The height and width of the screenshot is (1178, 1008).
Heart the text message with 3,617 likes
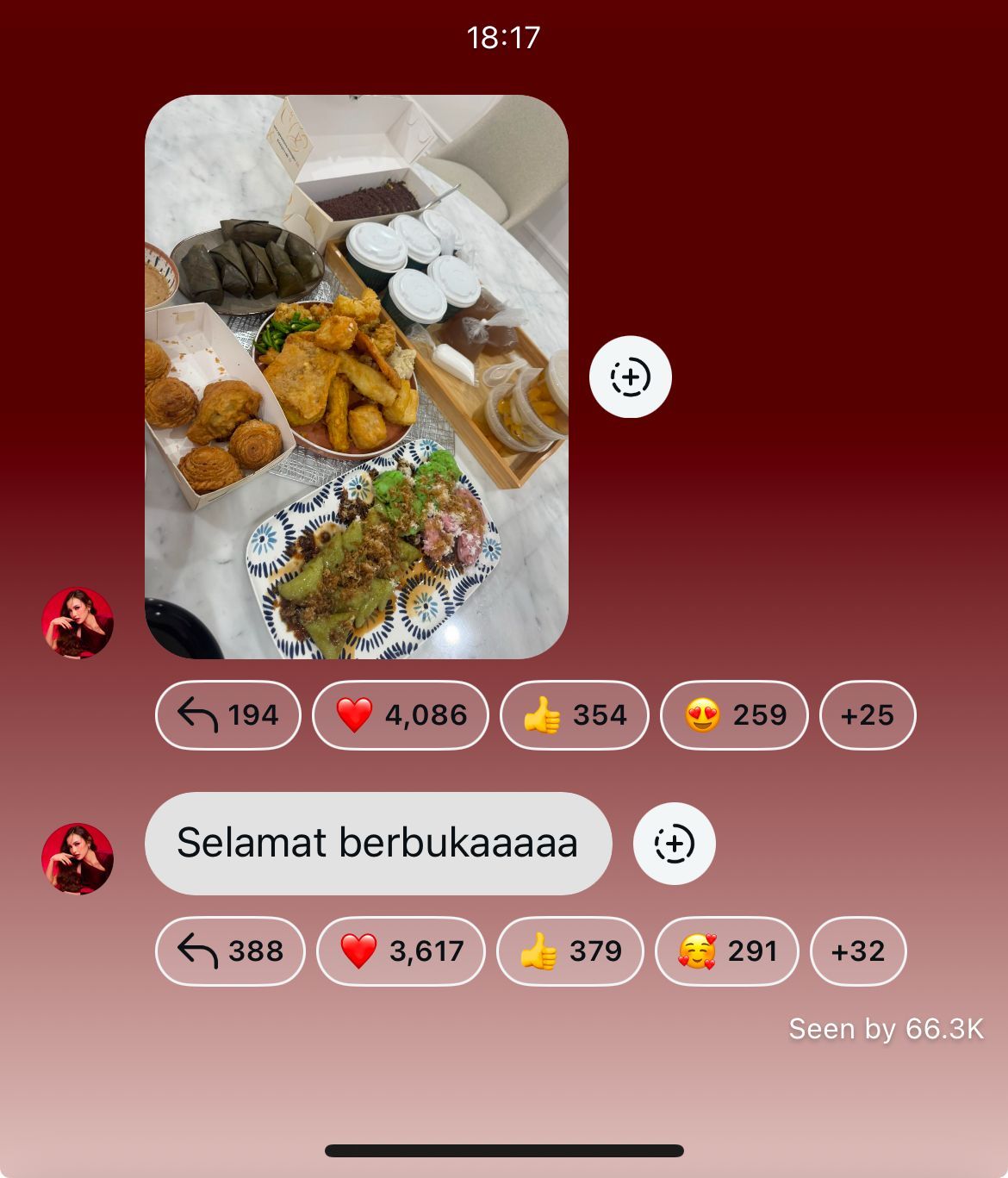[401, 951]
